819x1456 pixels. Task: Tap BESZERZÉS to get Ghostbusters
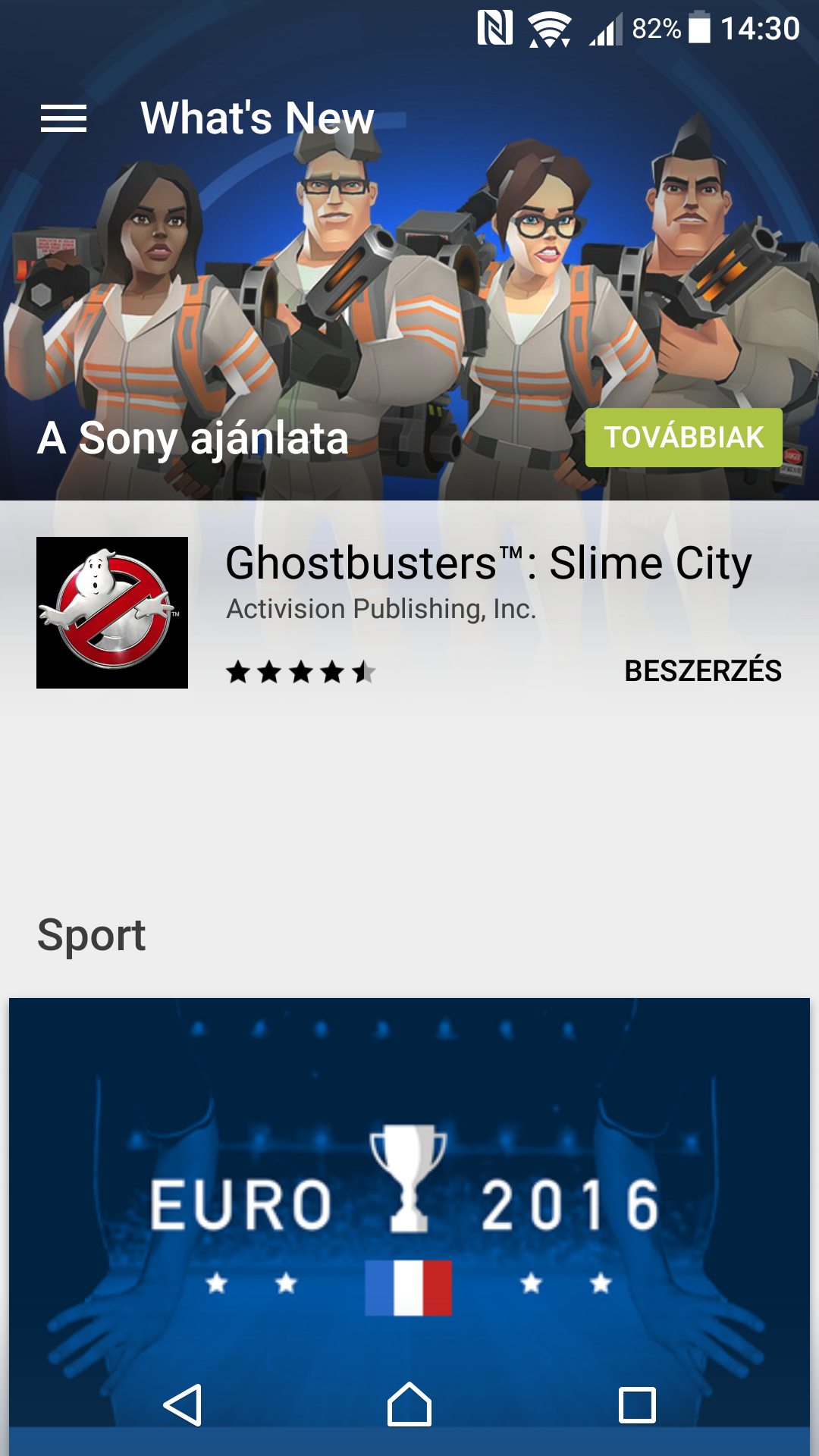click(x=702, y=671)
